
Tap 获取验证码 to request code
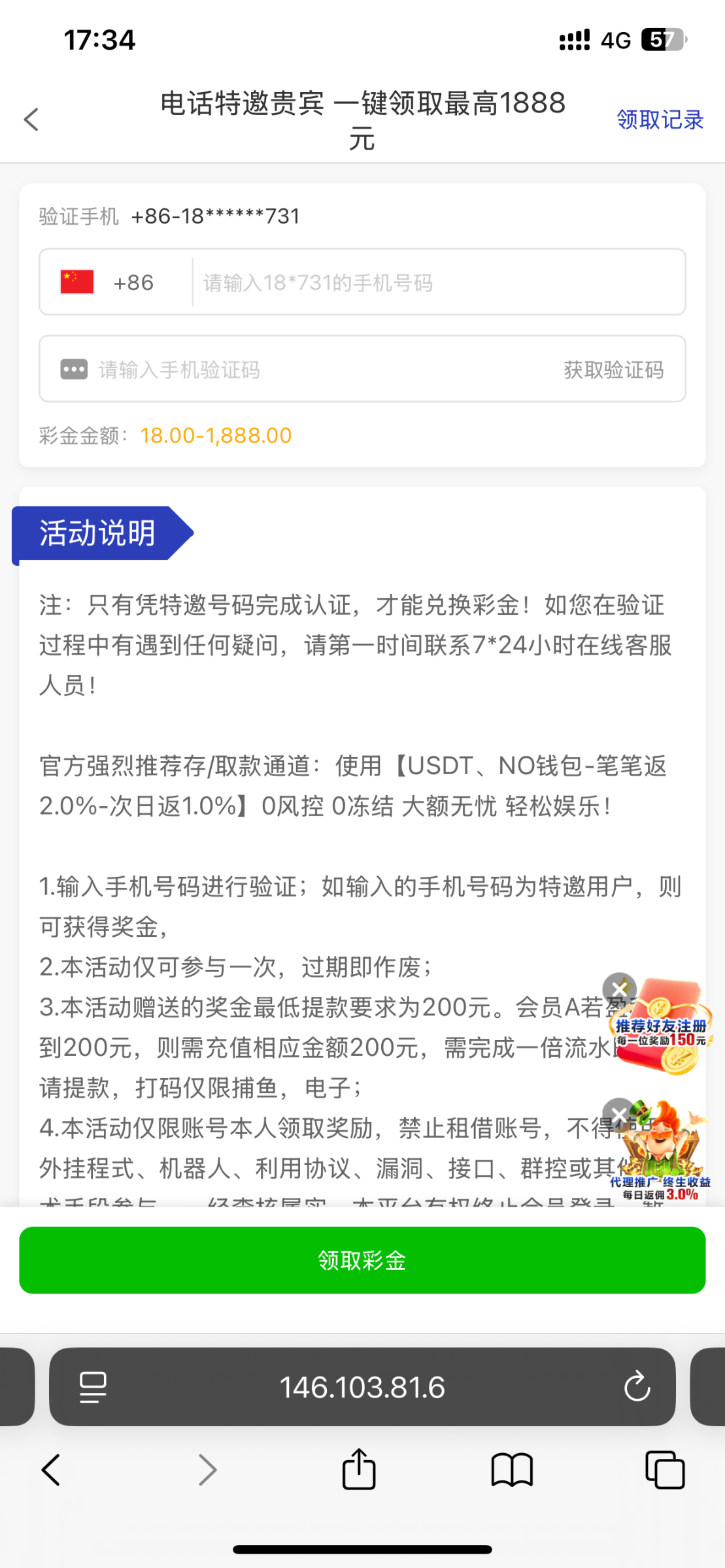[613, 370]
